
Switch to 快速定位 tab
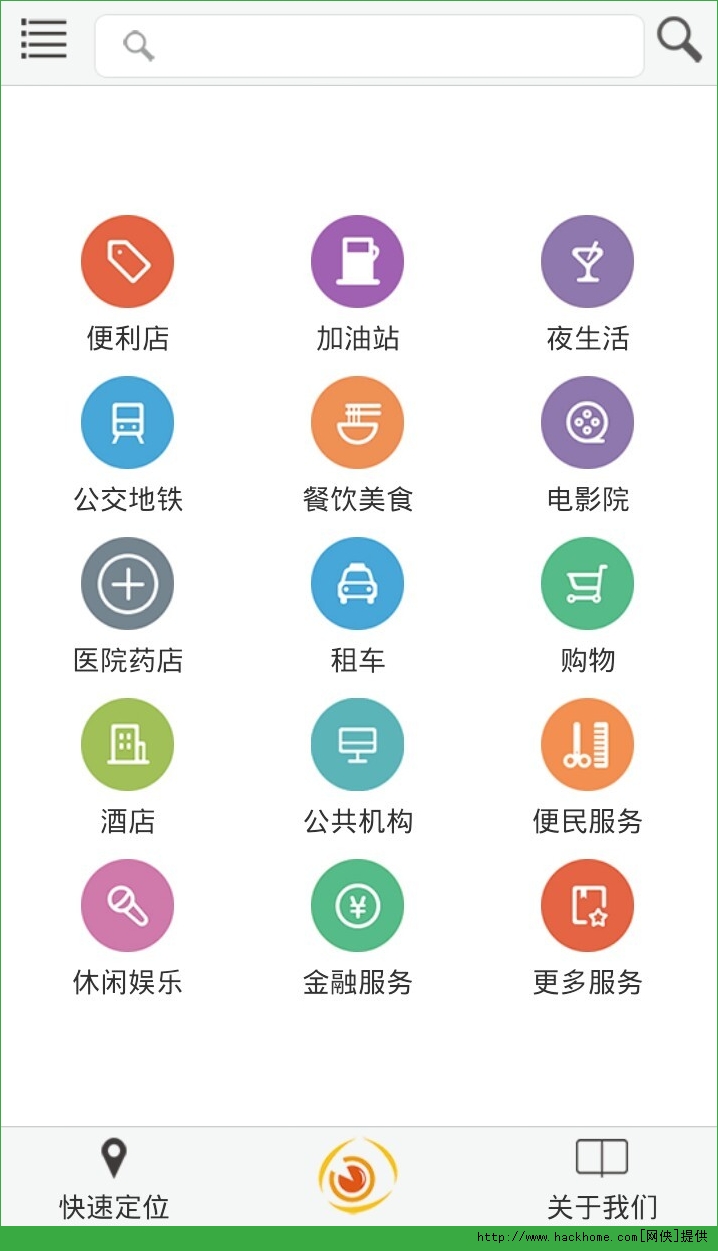pos(114,1180)
